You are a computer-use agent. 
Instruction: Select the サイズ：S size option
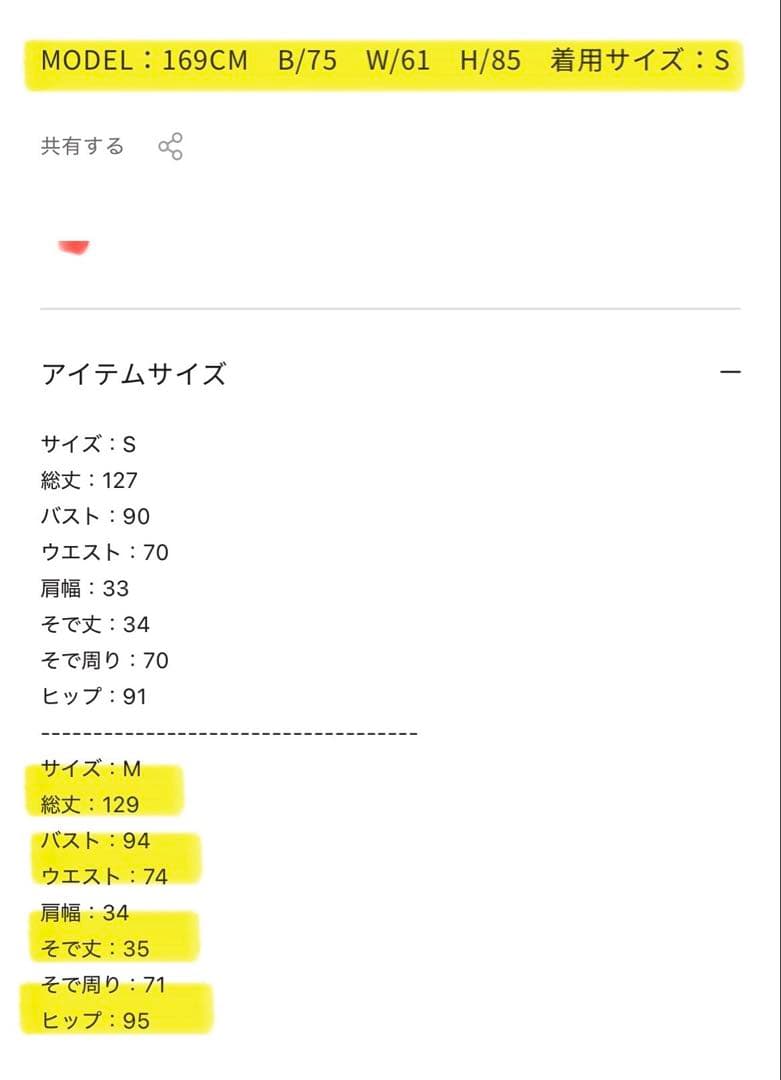click(88, 445)
